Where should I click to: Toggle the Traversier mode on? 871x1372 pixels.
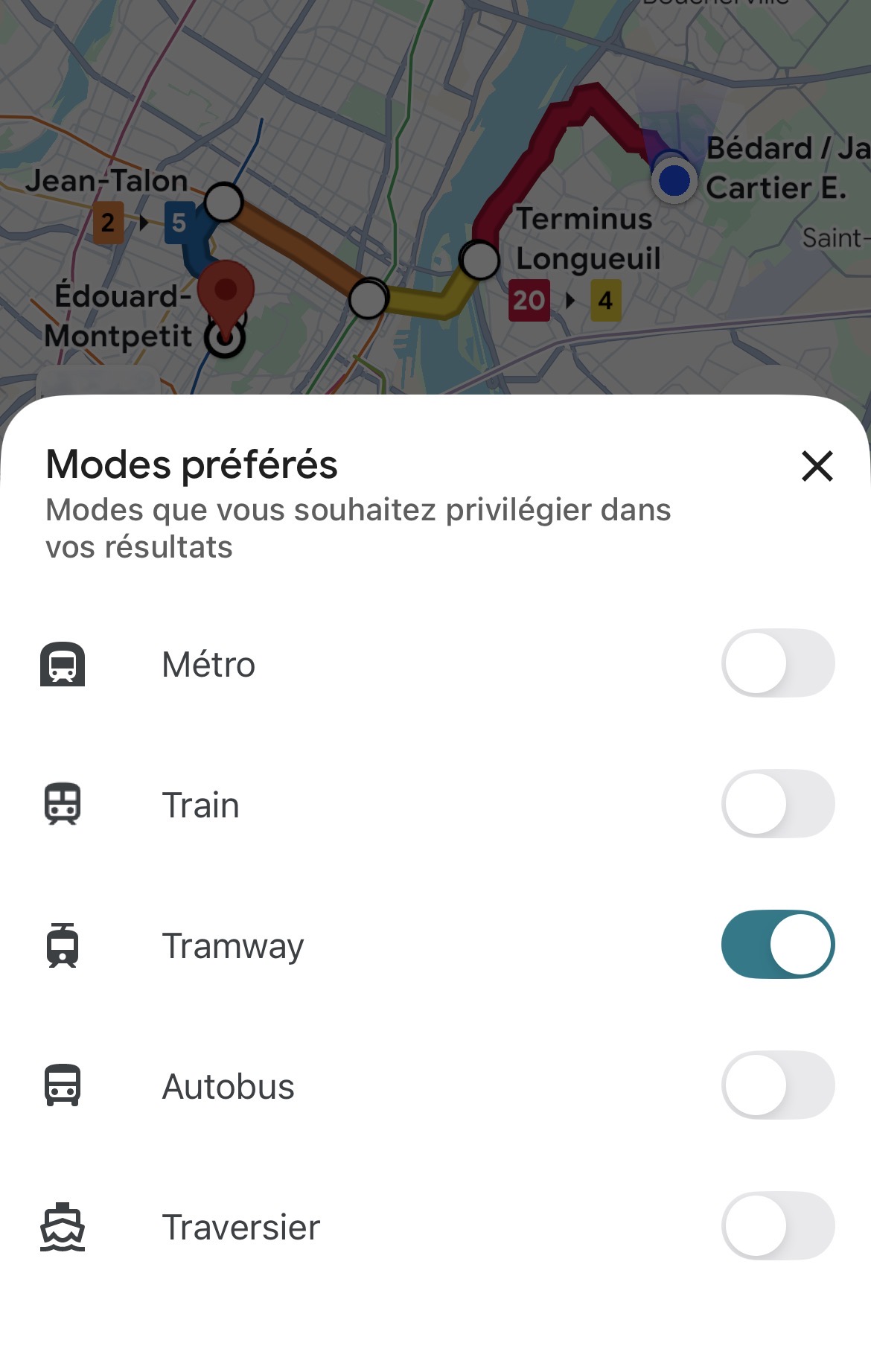[777, 1225]
